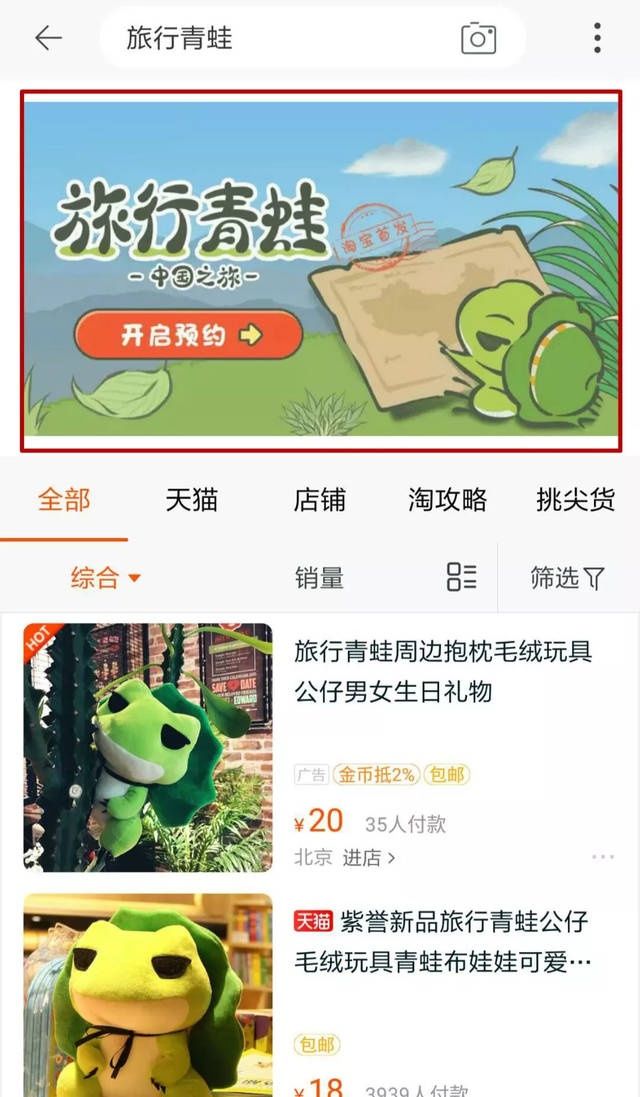Tap 进店 to visit the Beijing store
Image resolution: width=640 pixels, height=1097 pixels.
pos(368,857)
